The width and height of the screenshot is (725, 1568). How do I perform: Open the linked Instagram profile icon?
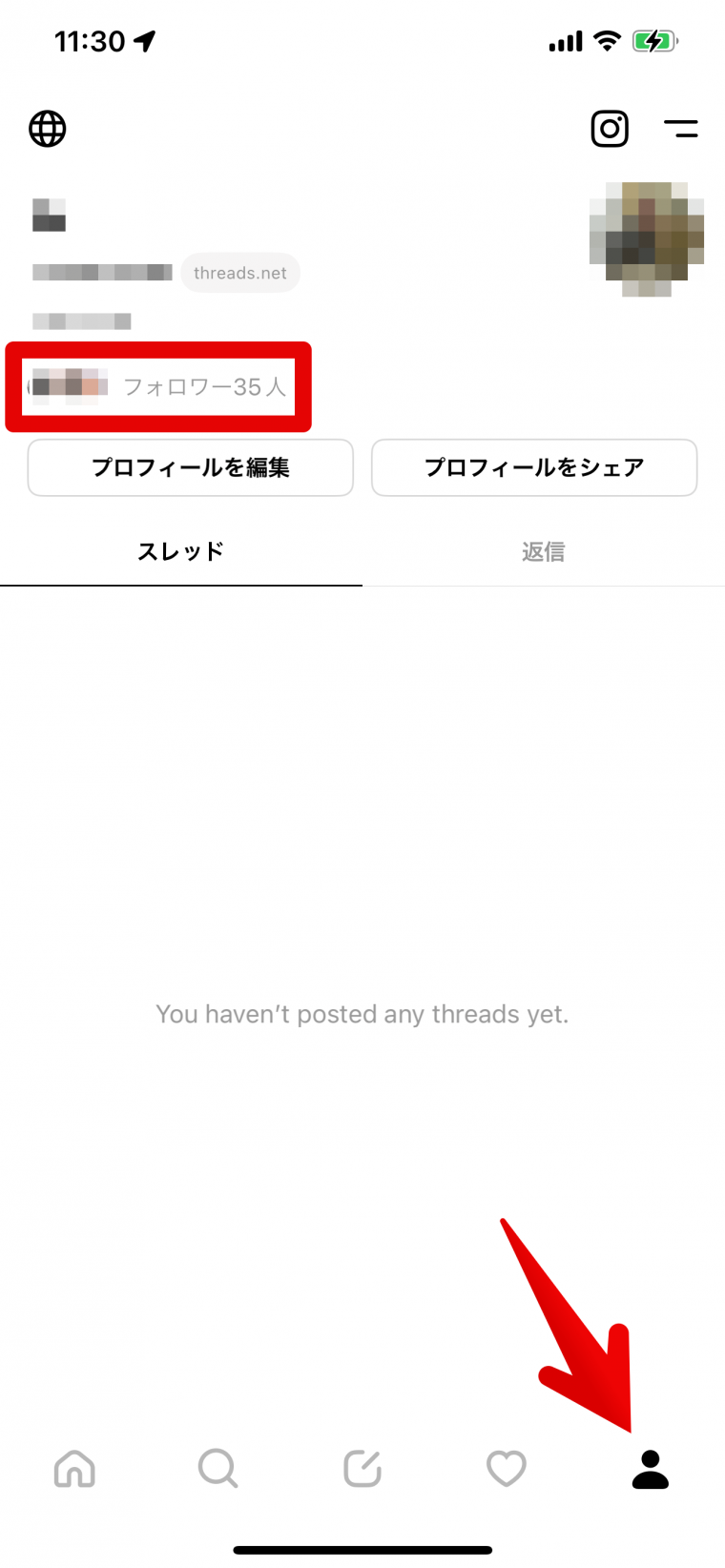click(x=610, y=129)
